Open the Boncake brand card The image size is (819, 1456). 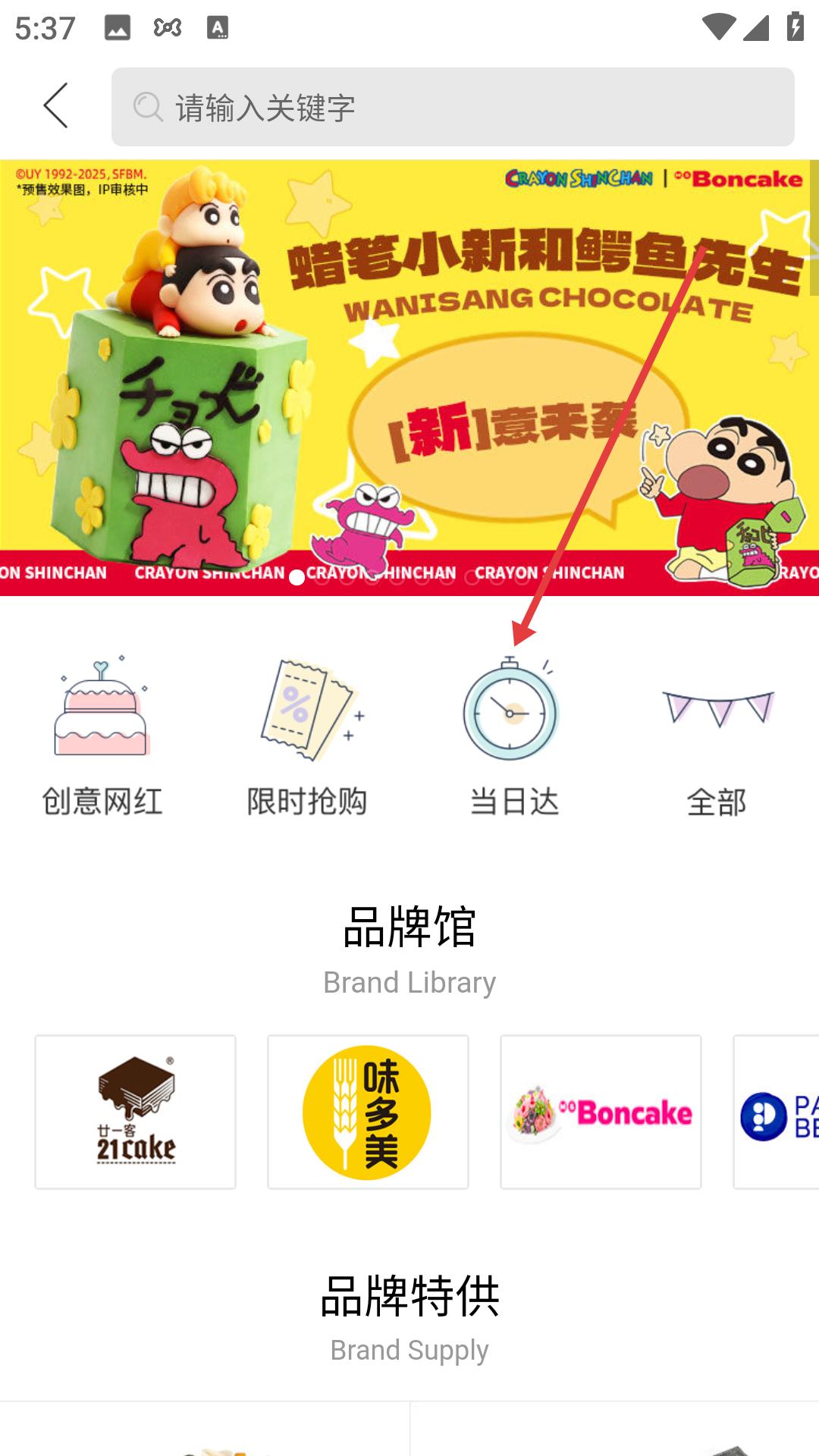[601, 1112]
